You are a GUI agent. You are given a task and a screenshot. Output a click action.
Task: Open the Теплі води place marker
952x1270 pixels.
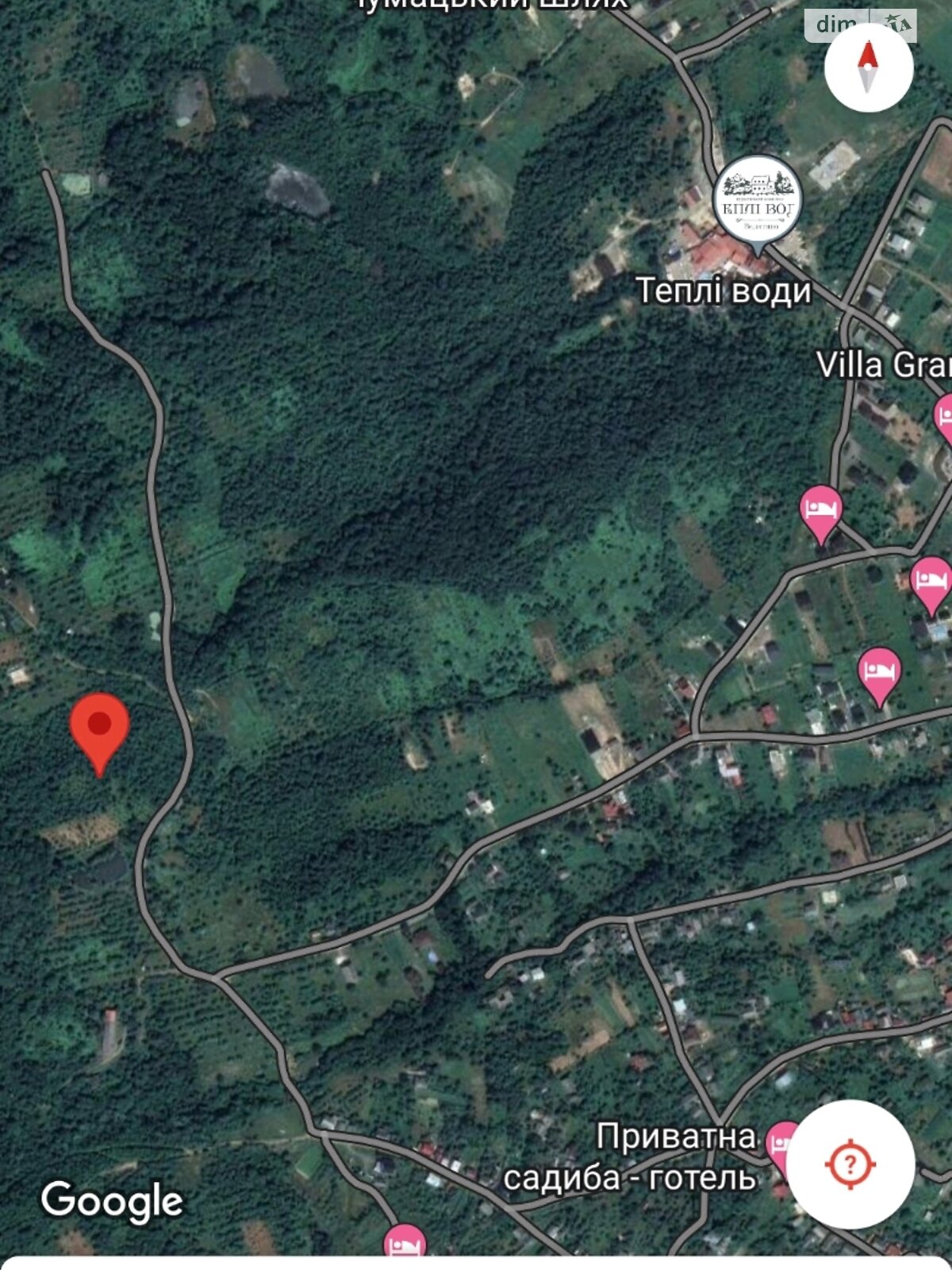click(757, 202)
